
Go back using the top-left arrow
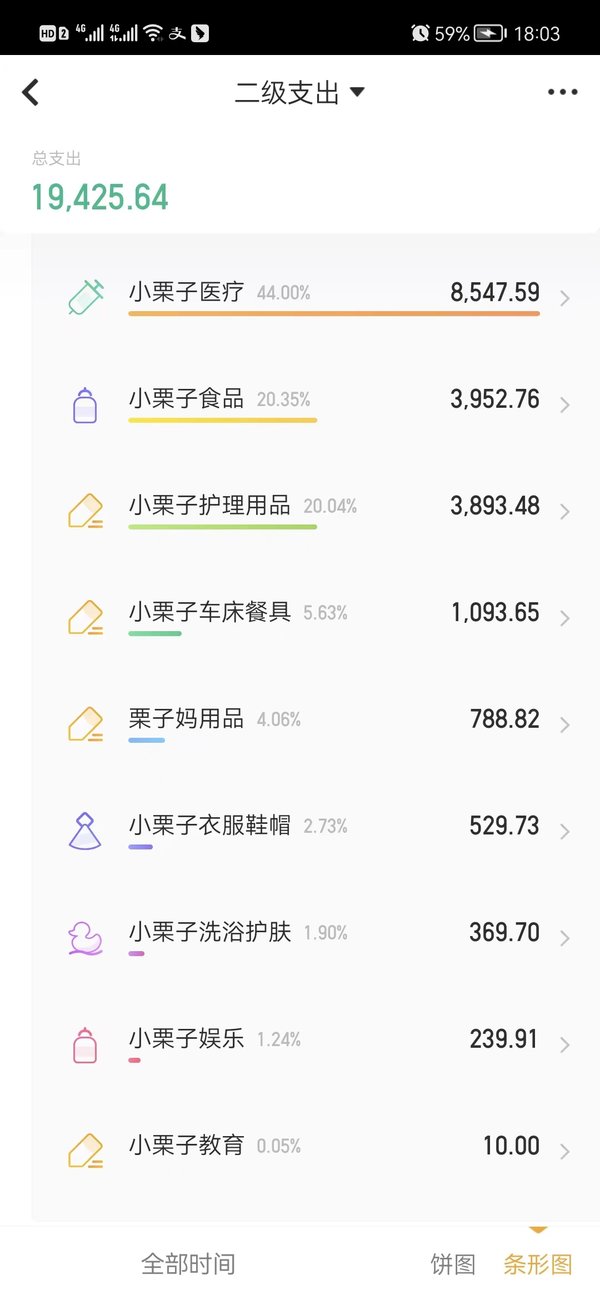(x=31, y=92)
